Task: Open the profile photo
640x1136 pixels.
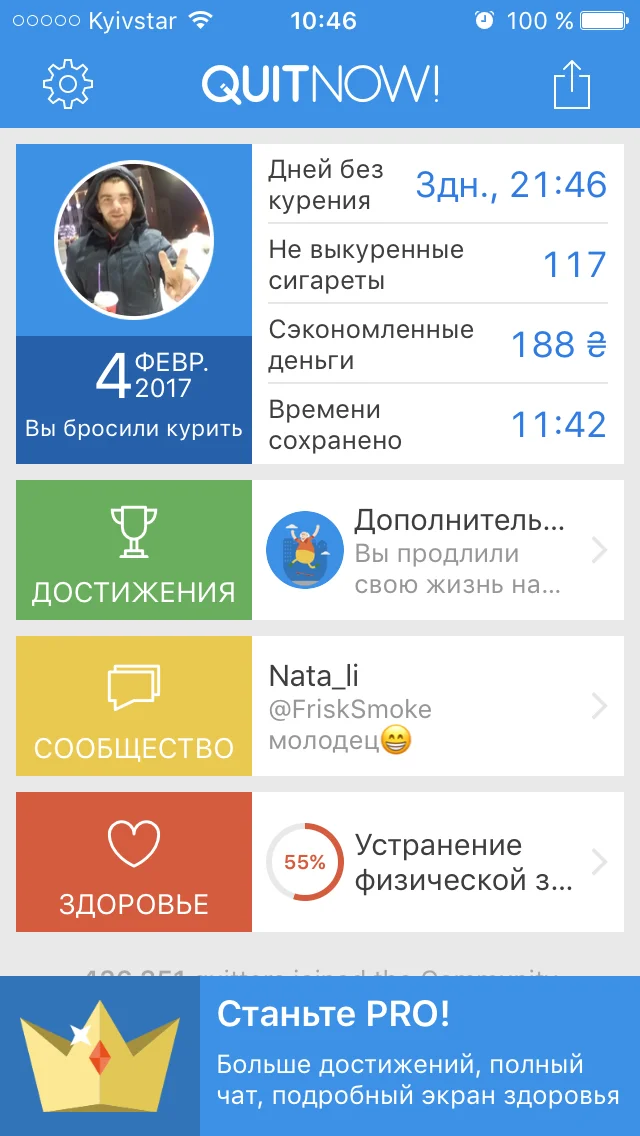Action: click(x=134, y=240)
